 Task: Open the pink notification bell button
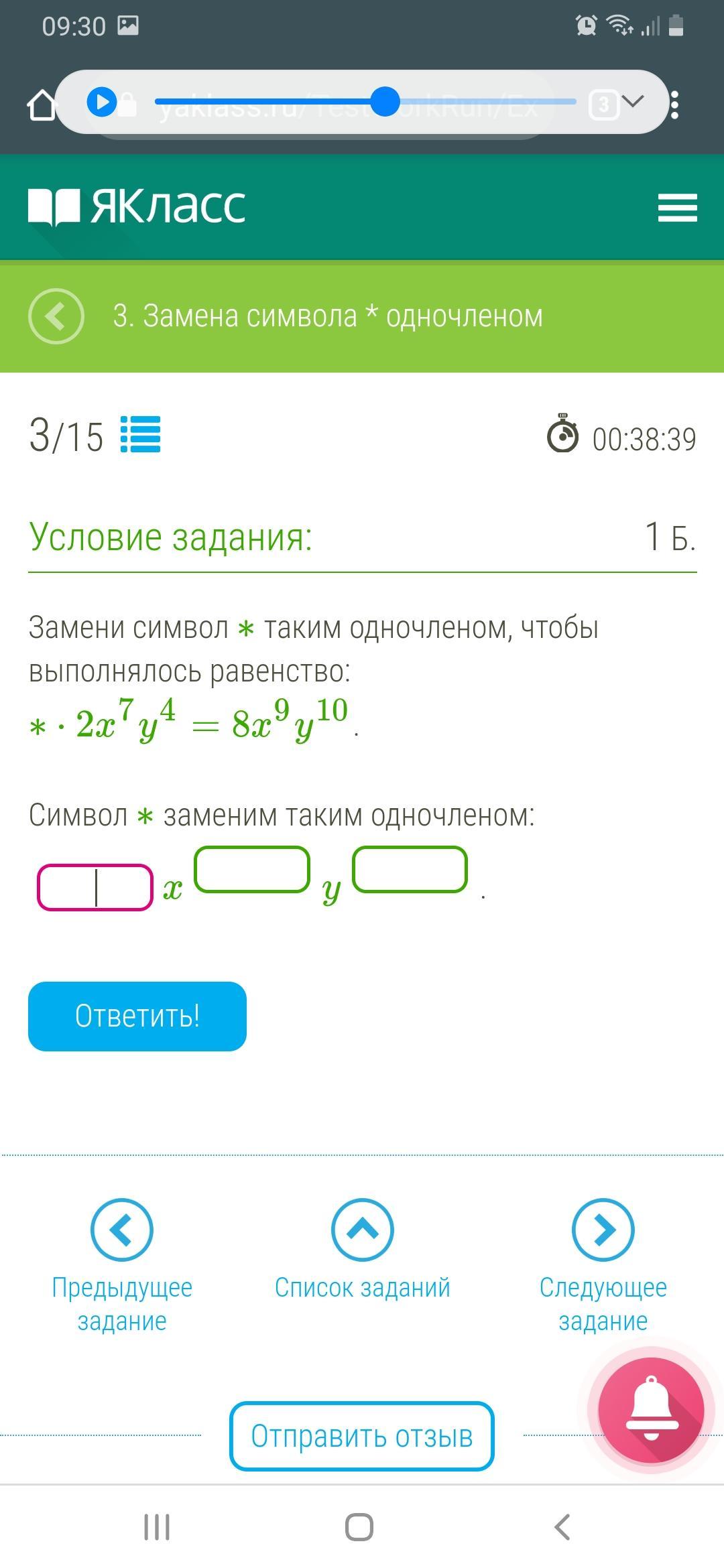click(650, 1411)
